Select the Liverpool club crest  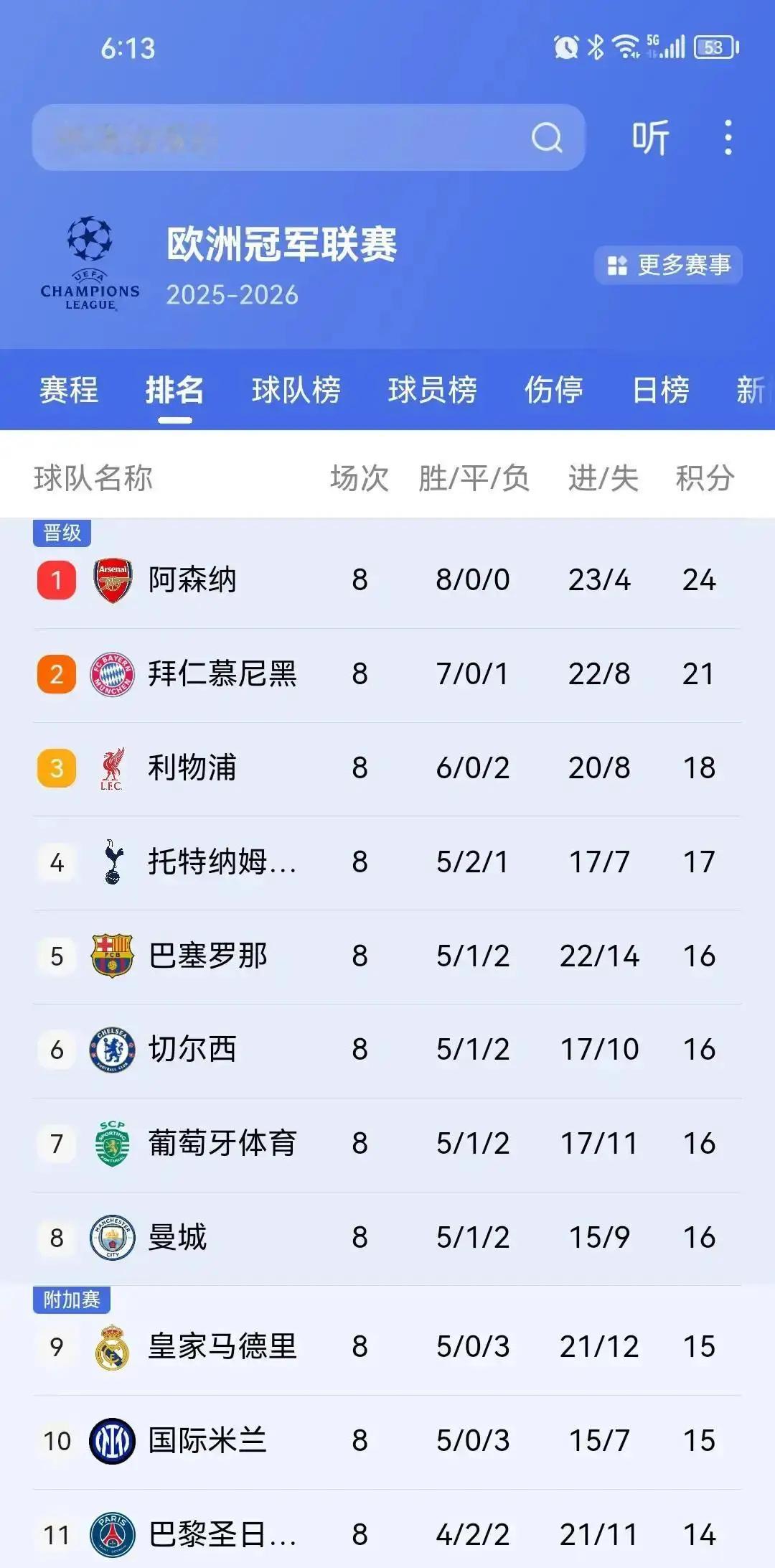pyautogui.click(x=111, y=767)
